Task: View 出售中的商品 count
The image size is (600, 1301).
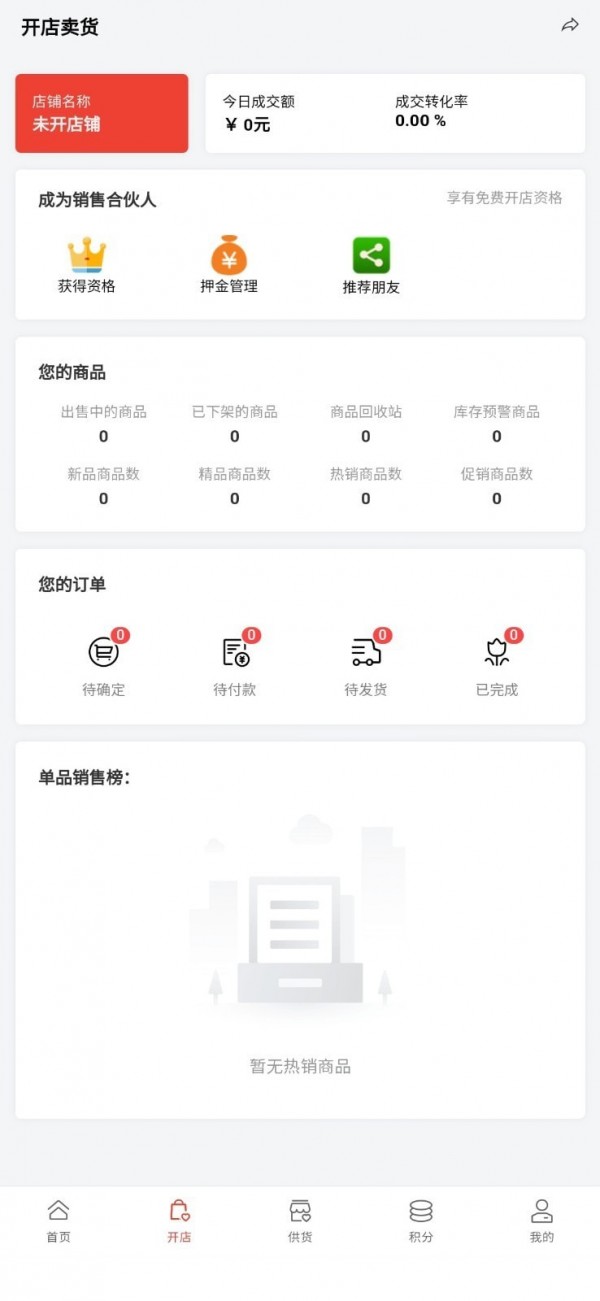Action: tap(104, 424)
